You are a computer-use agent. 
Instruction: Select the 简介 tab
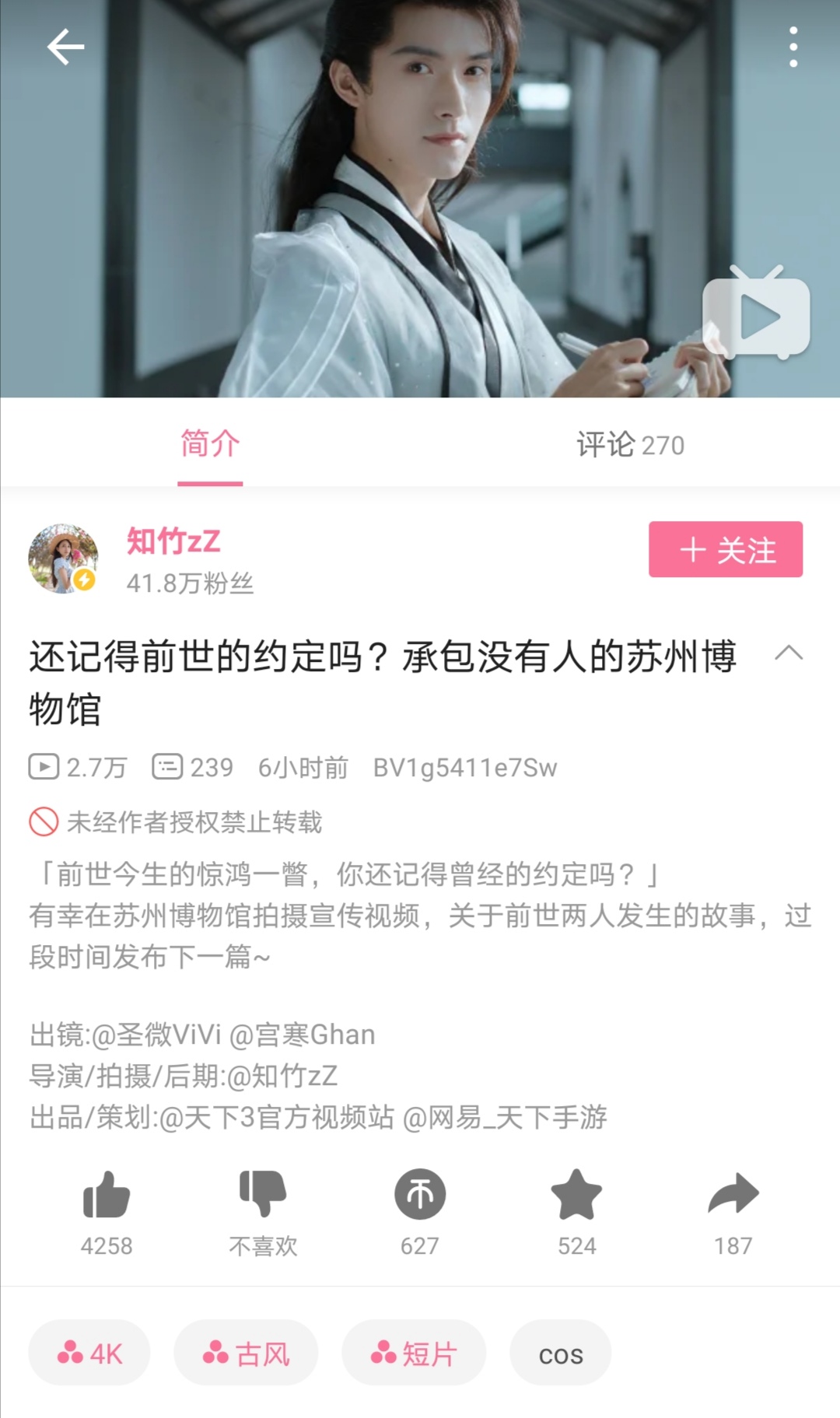(x=210, y=445)
